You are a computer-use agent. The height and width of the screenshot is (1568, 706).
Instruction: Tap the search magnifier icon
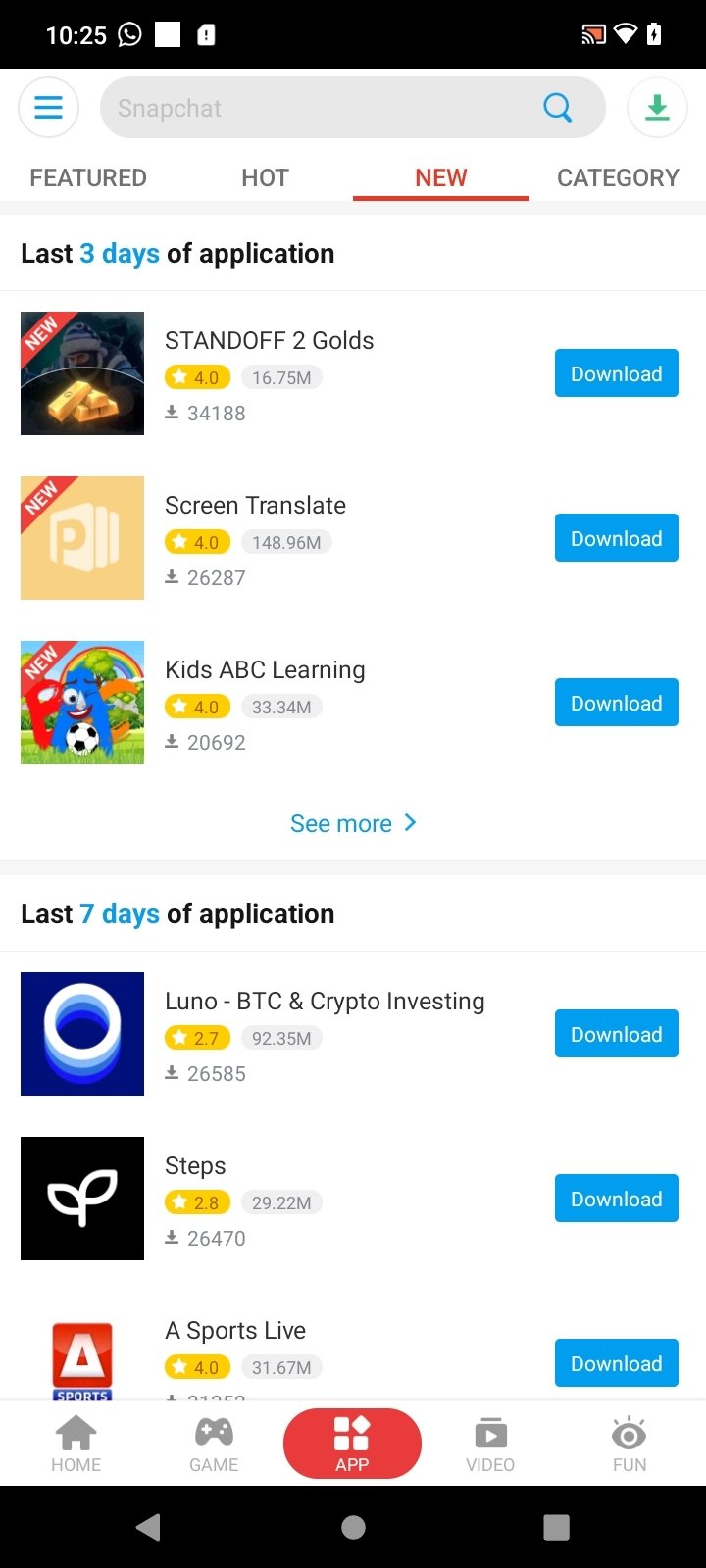click(557, 107)
